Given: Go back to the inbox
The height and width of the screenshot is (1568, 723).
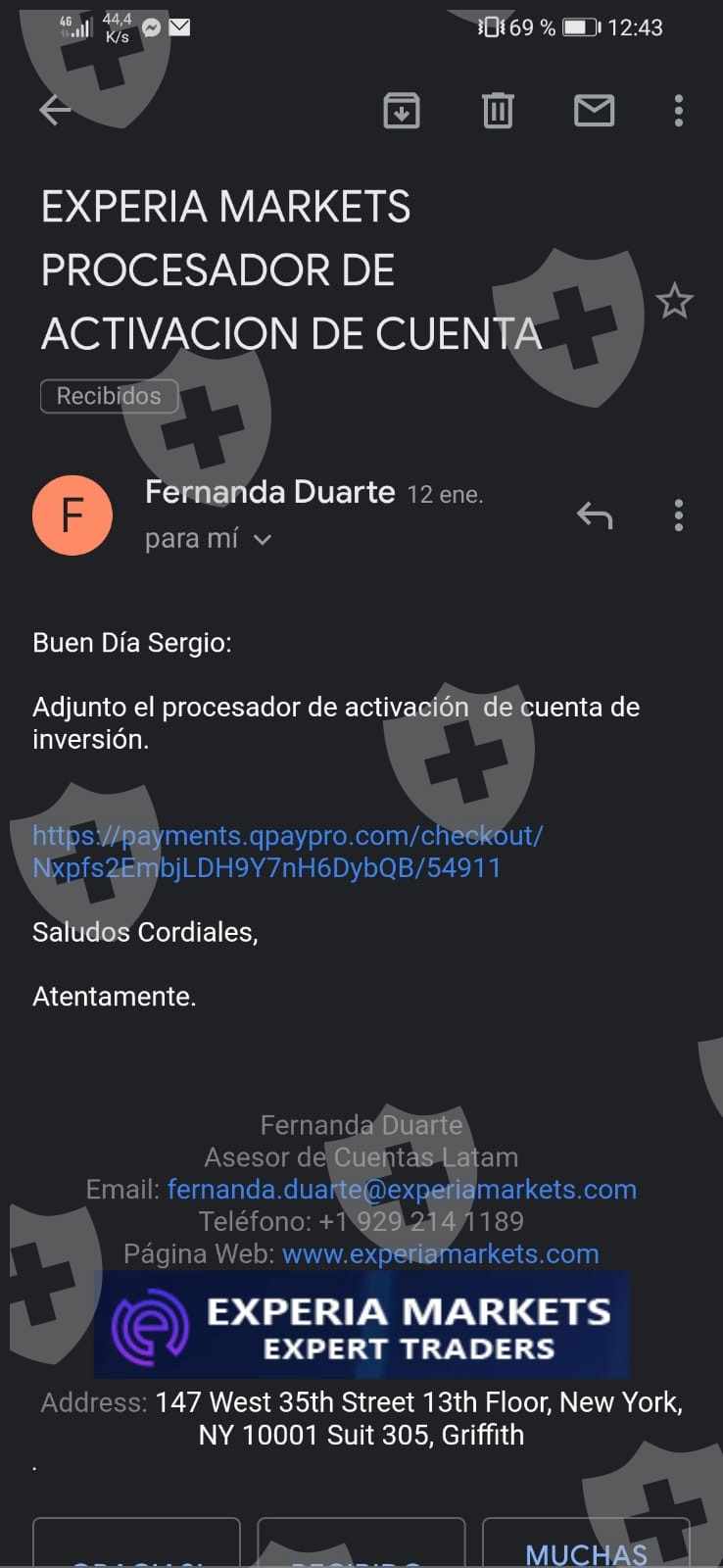Looking at the screenshot, I should coord(55,111).
